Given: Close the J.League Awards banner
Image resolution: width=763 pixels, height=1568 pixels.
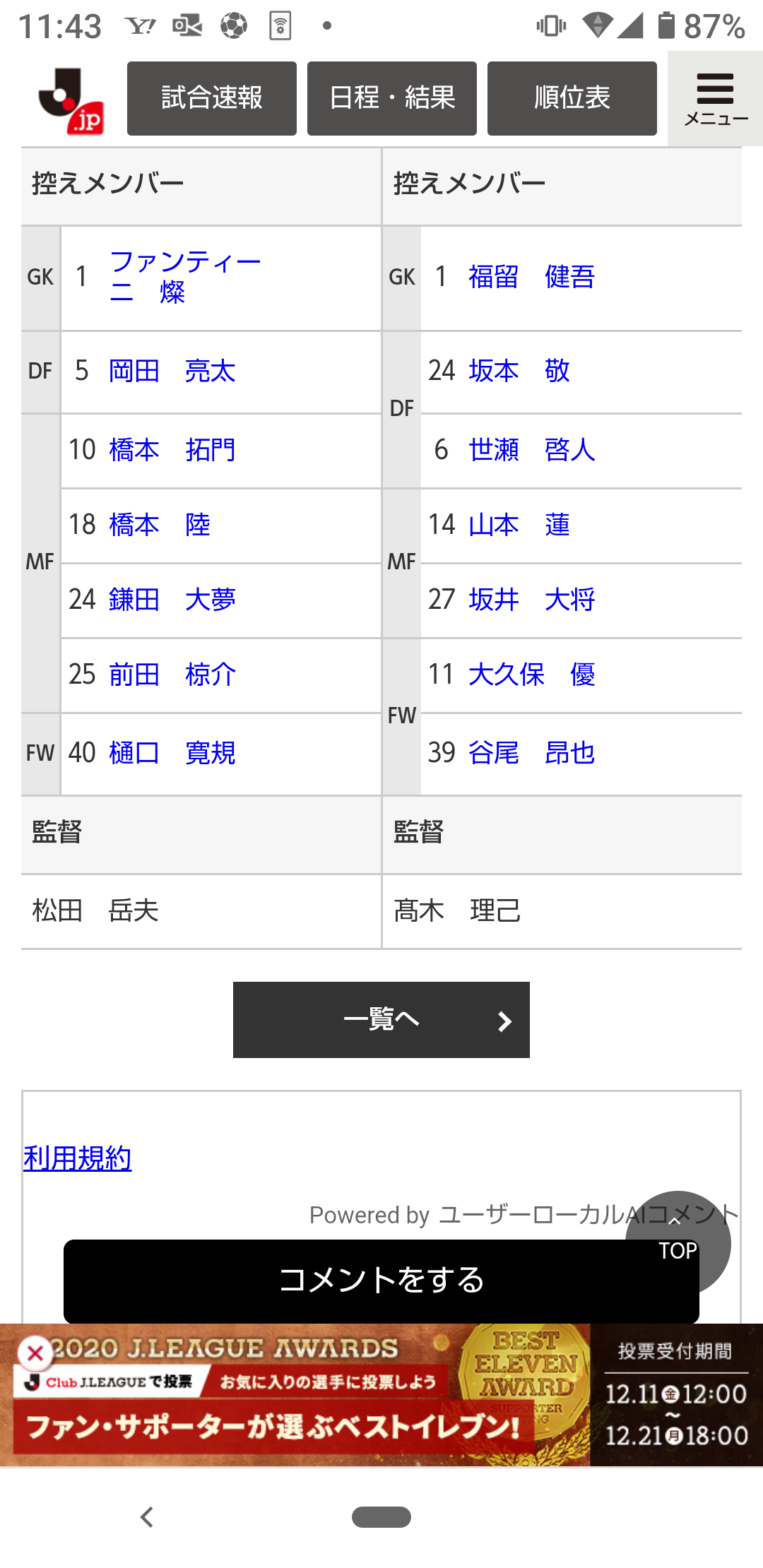Looking at the screenshot, I should click(35, 1353).
